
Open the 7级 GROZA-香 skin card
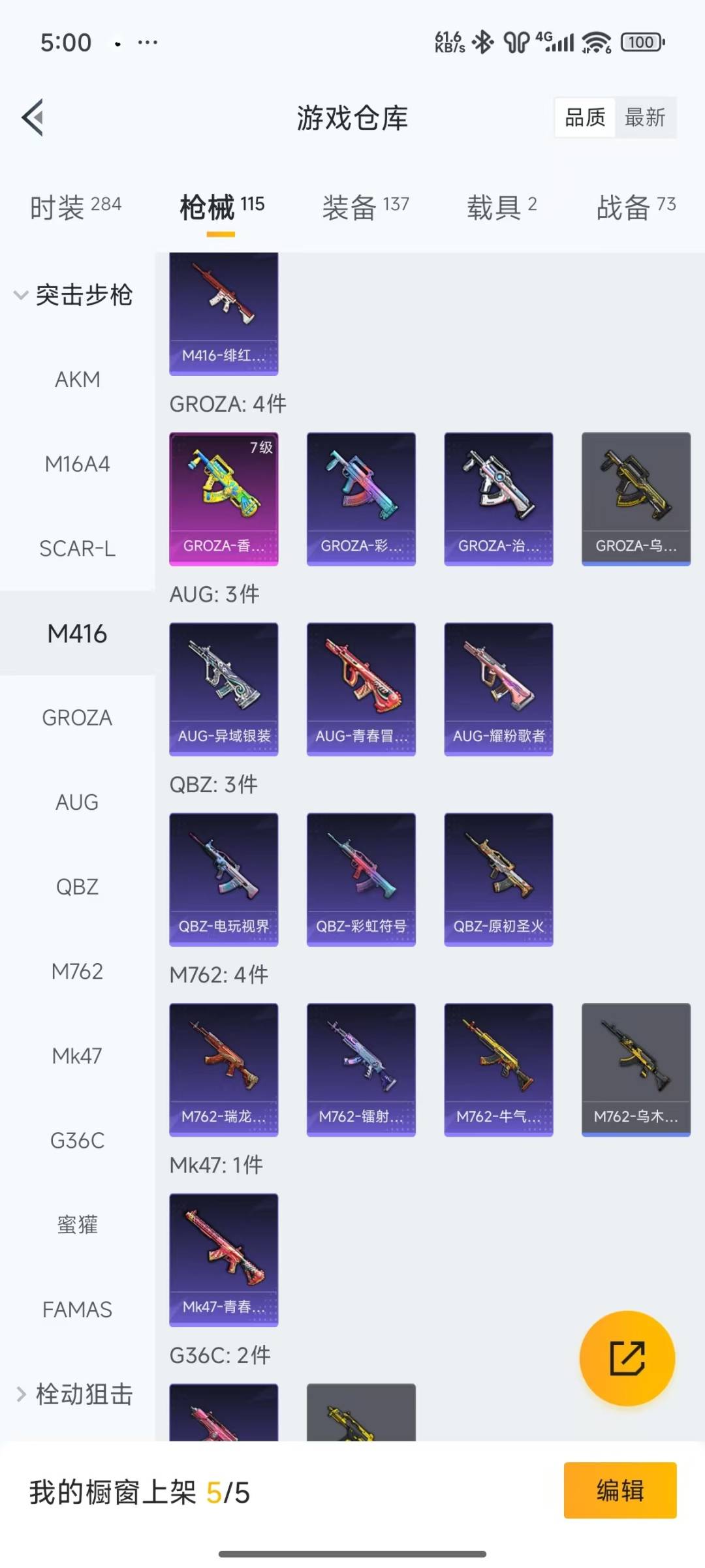(224, 499)
